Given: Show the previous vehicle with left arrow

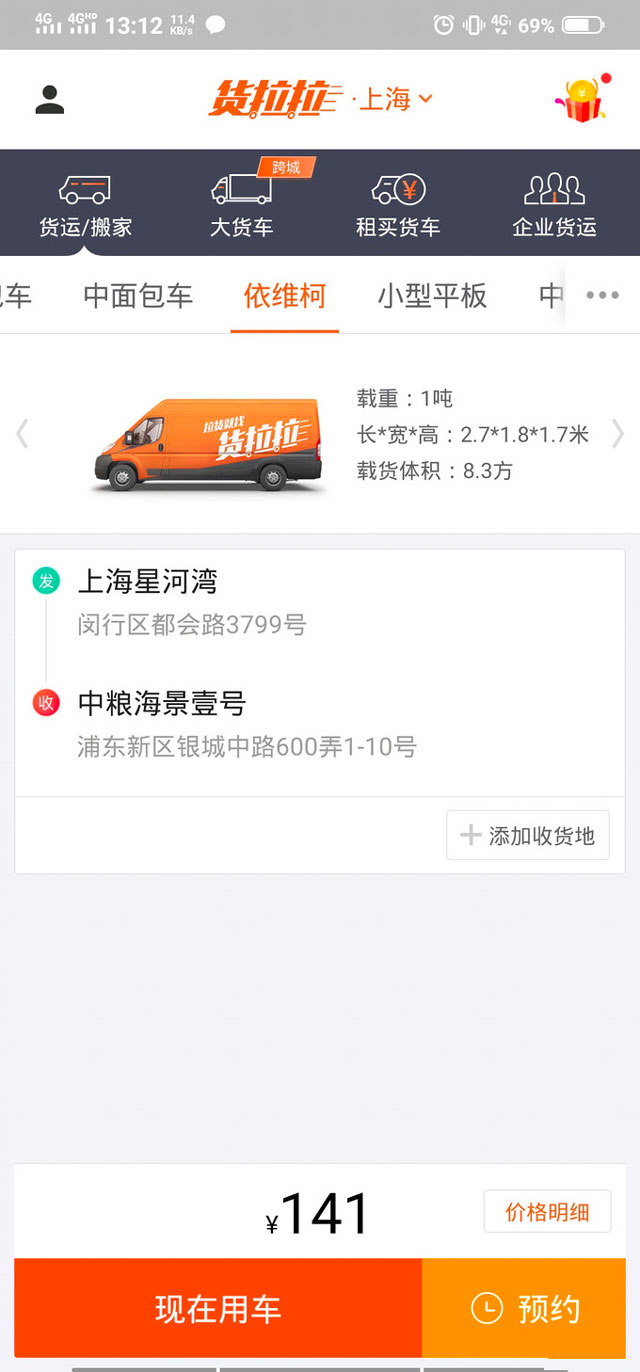Looking at the screenshot, I should (22, 433).
